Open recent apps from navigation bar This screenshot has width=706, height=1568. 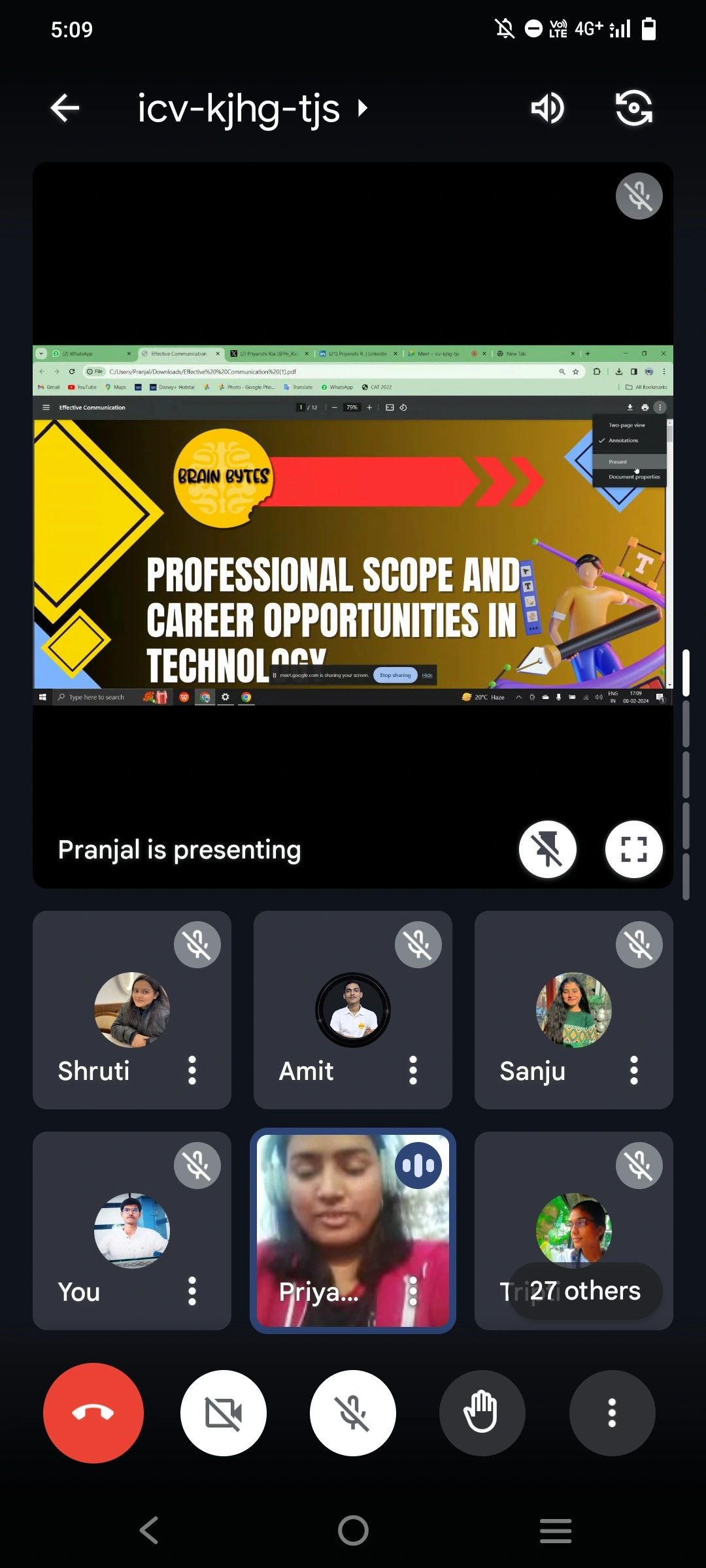556,1530
